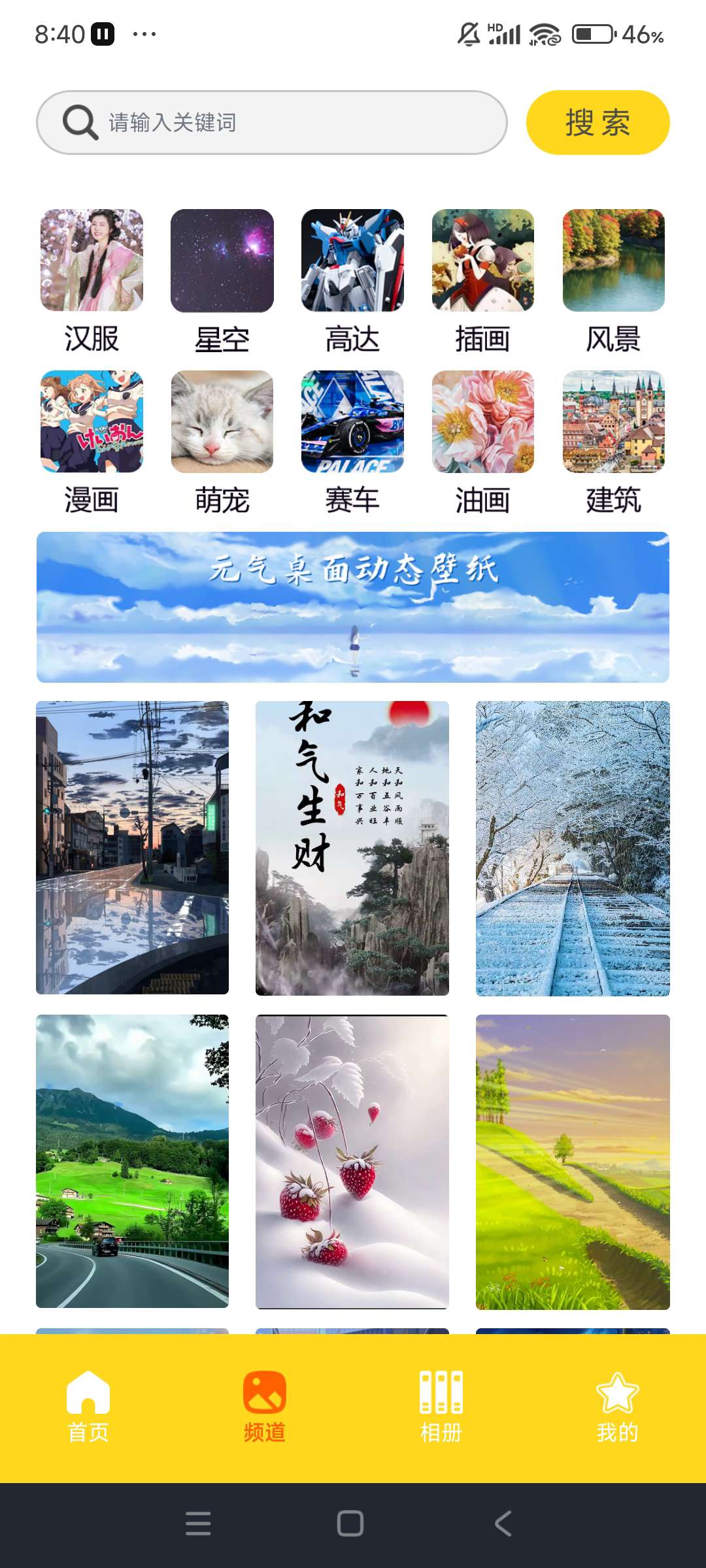This screenshot has height=1568, width=706.
Task: Select the 萌宠 category
Action: click(x=222, y=442)
